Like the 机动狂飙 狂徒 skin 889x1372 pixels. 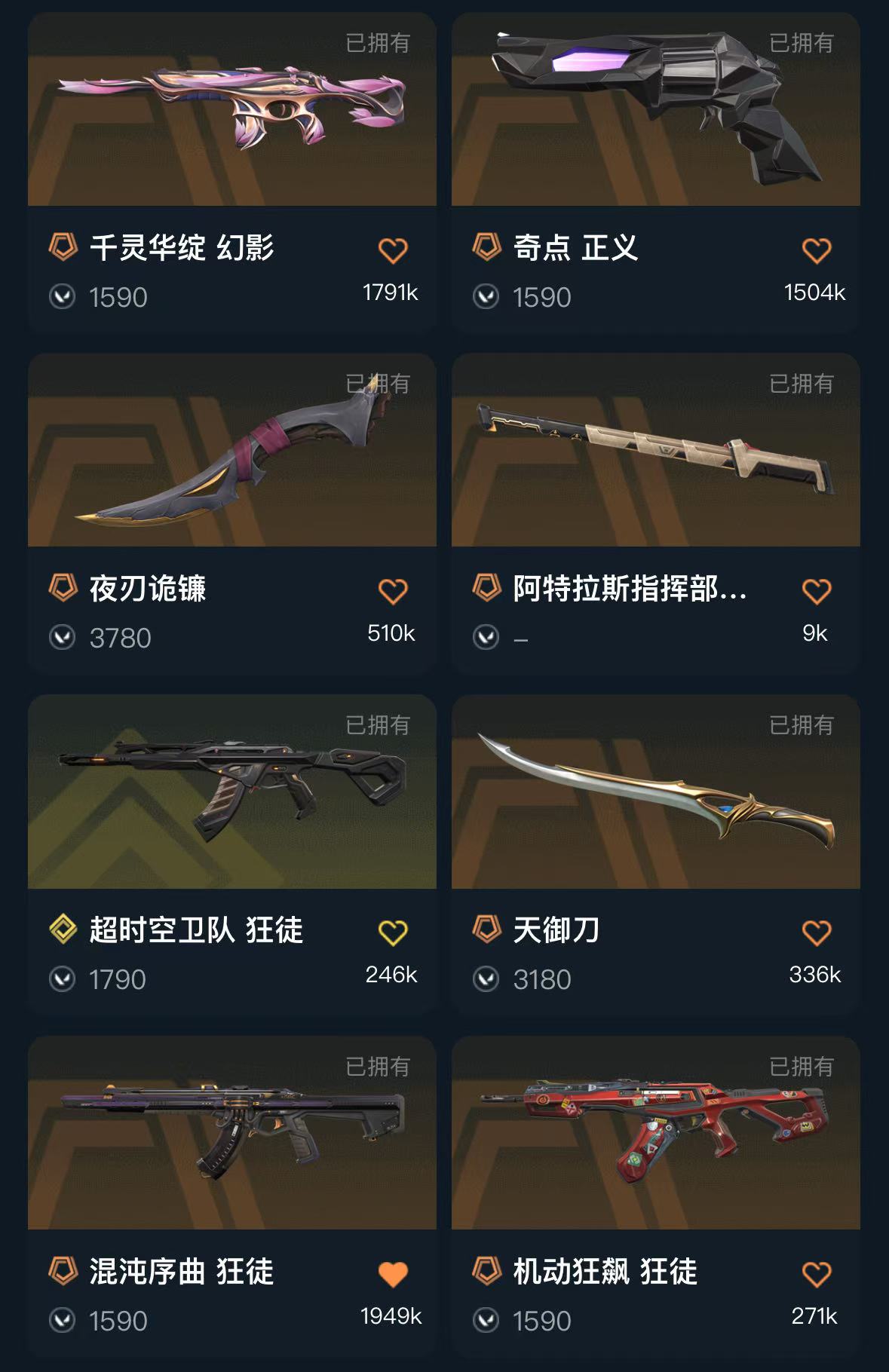tap(816, 1274)
